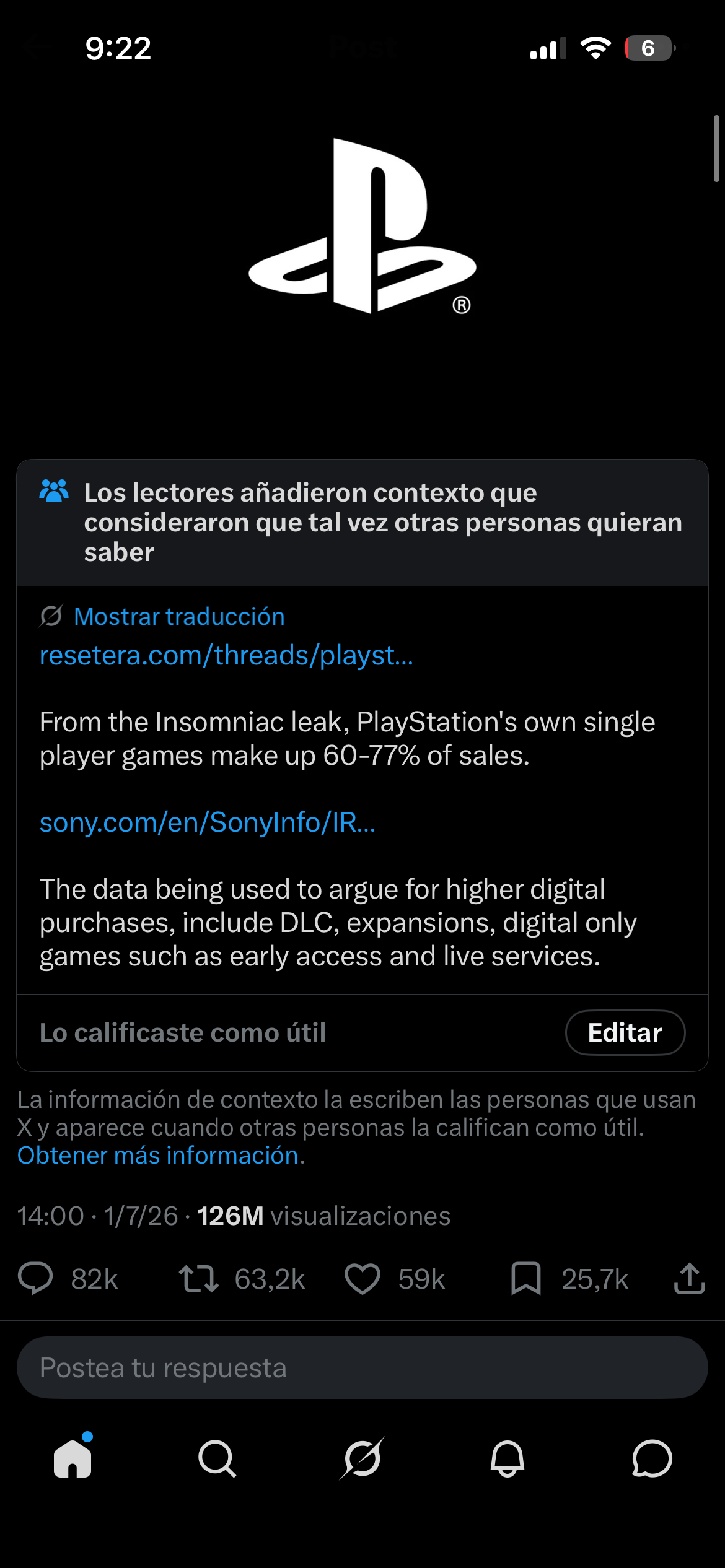Open the Grok tab
The height and width of the screenshot is (1568, 725).
[x=362, y=1458]
